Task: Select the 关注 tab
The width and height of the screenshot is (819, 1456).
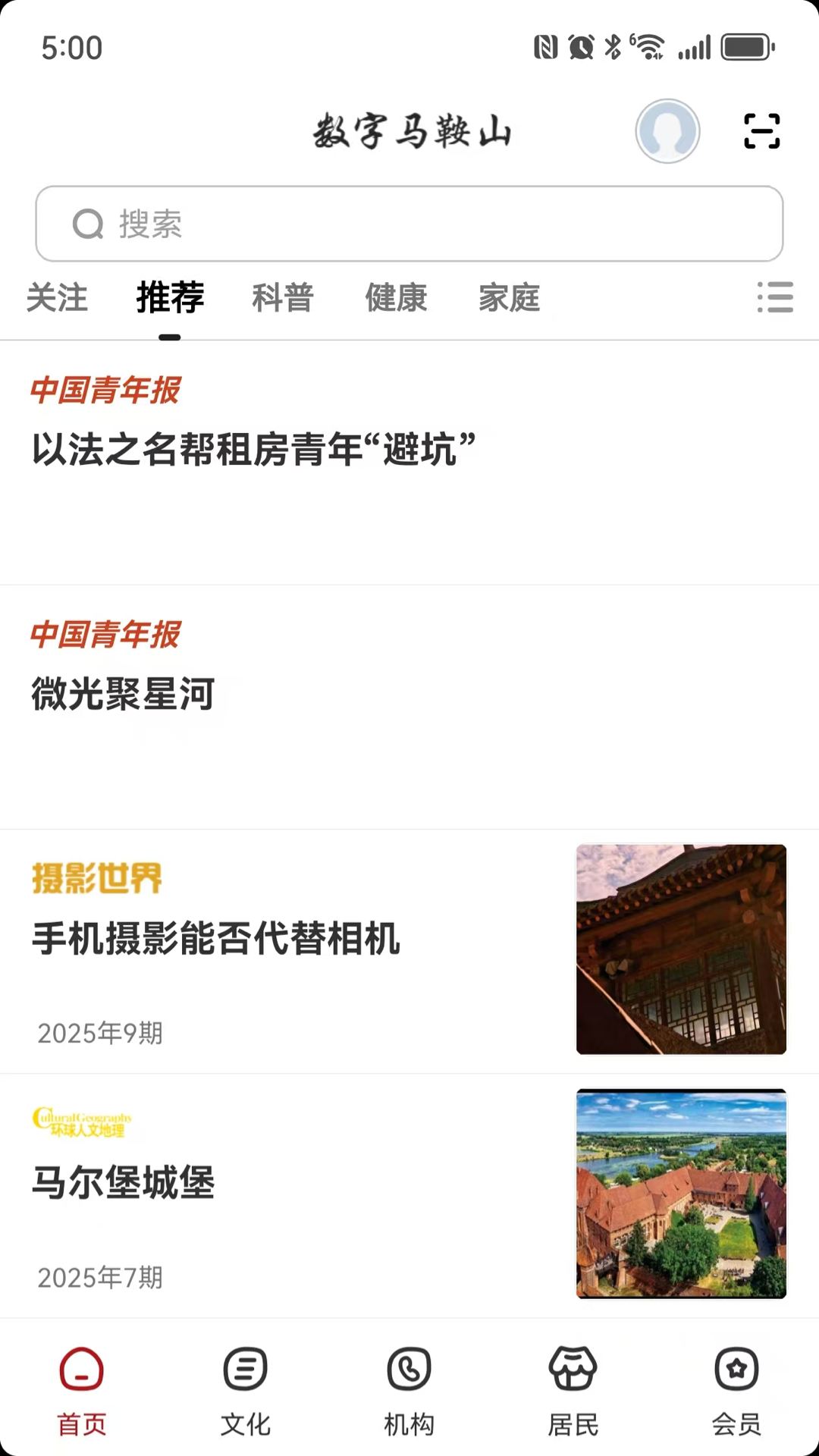Action: (x=57, y=298)
